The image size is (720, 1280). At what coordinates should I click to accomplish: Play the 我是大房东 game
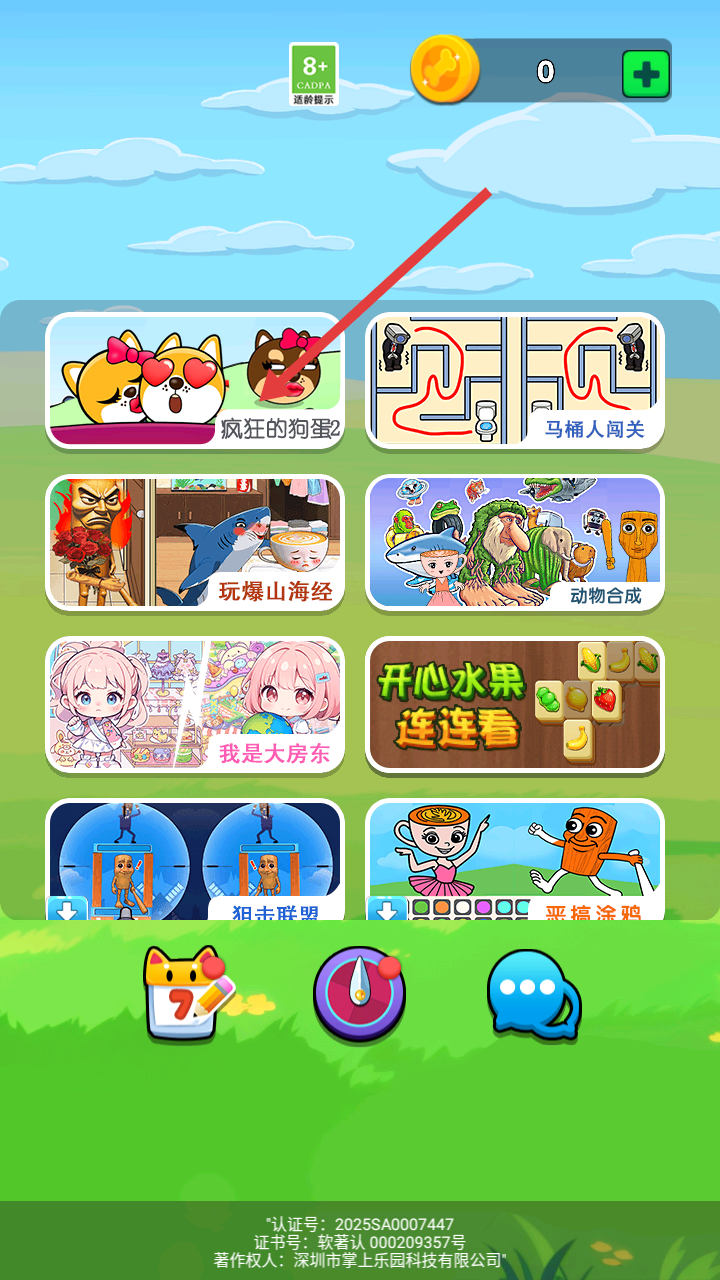195,704
